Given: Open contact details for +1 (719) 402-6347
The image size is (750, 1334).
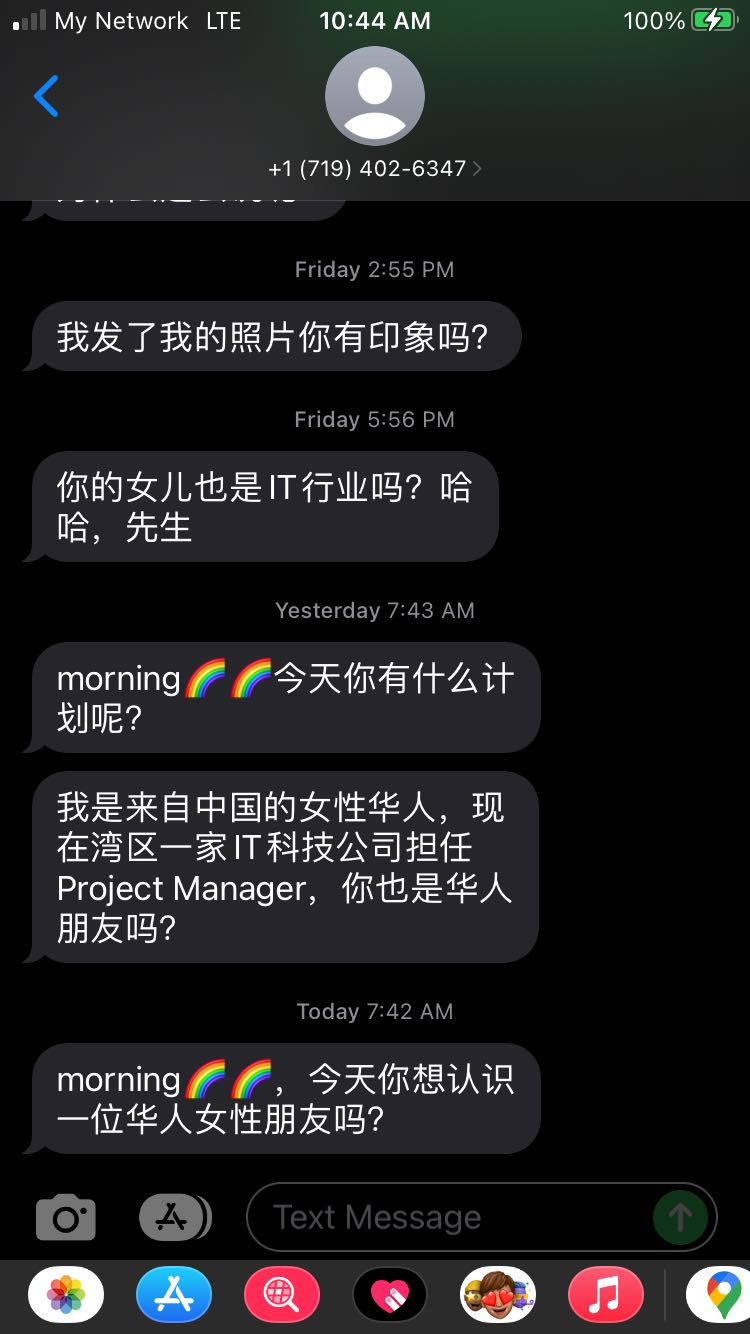Looking at the screenshot, I should point(374,169).
